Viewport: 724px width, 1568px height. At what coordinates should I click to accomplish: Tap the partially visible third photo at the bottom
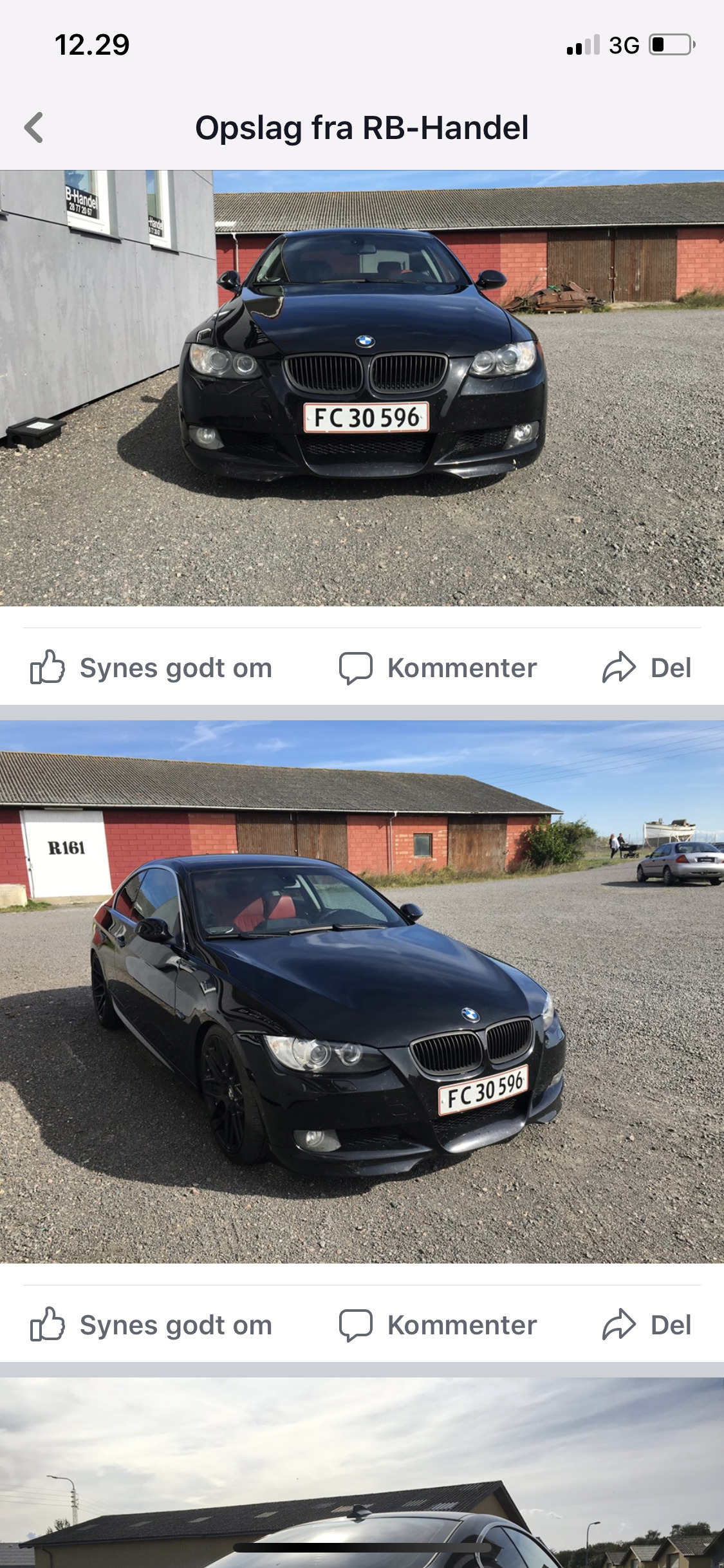(362, 1480)
